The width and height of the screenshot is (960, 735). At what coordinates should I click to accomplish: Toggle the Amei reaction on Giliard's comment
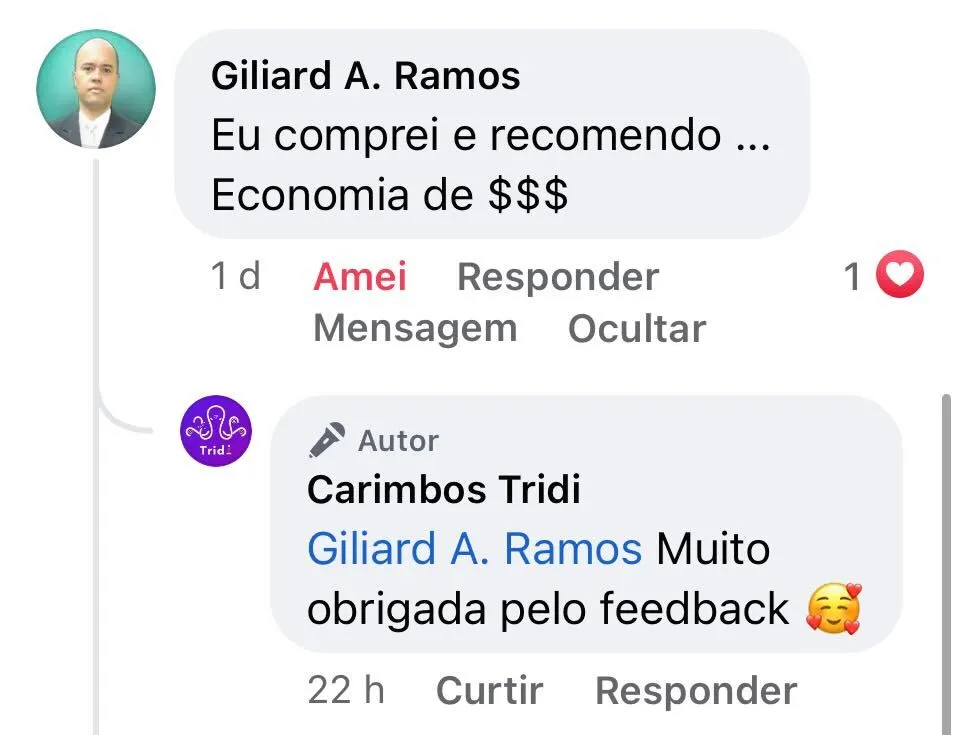[359, 277]
